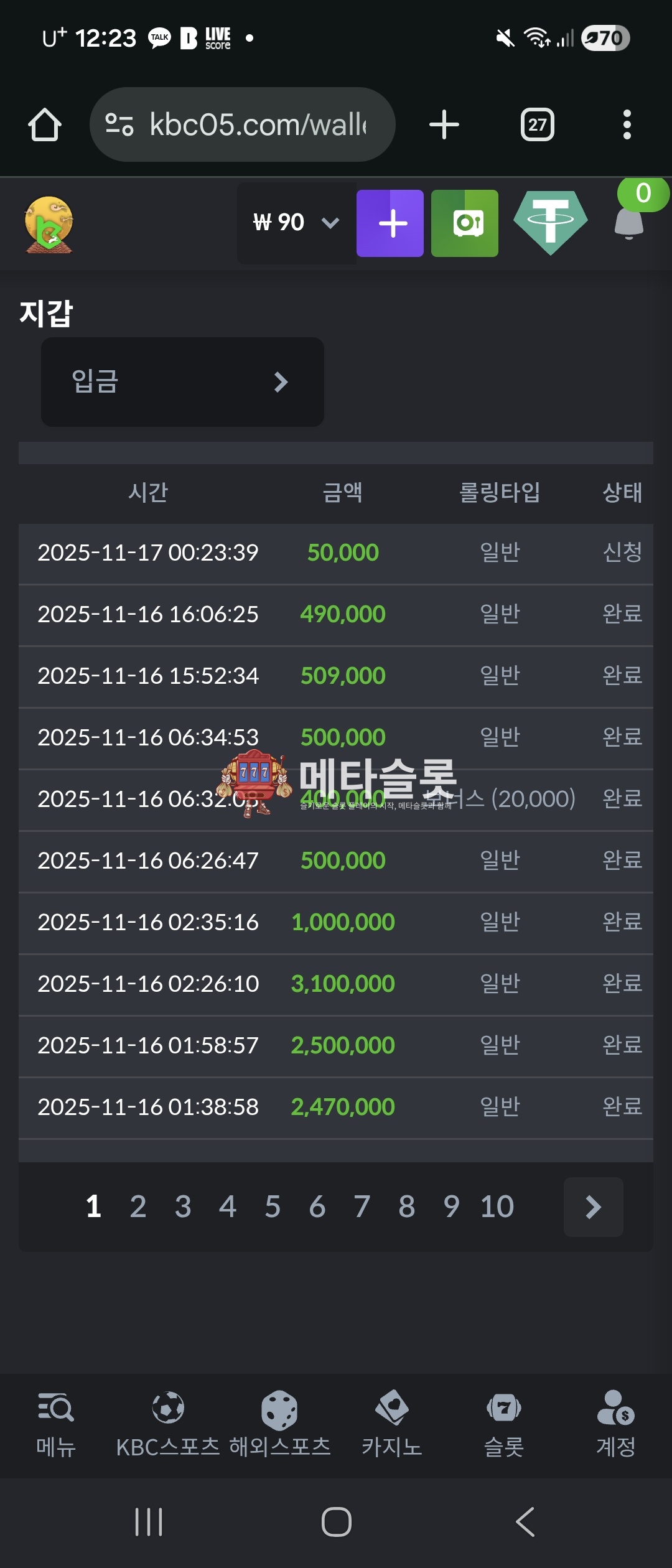
Task: Open the 입금 selector dropdown
Action: tap(182, 381)
